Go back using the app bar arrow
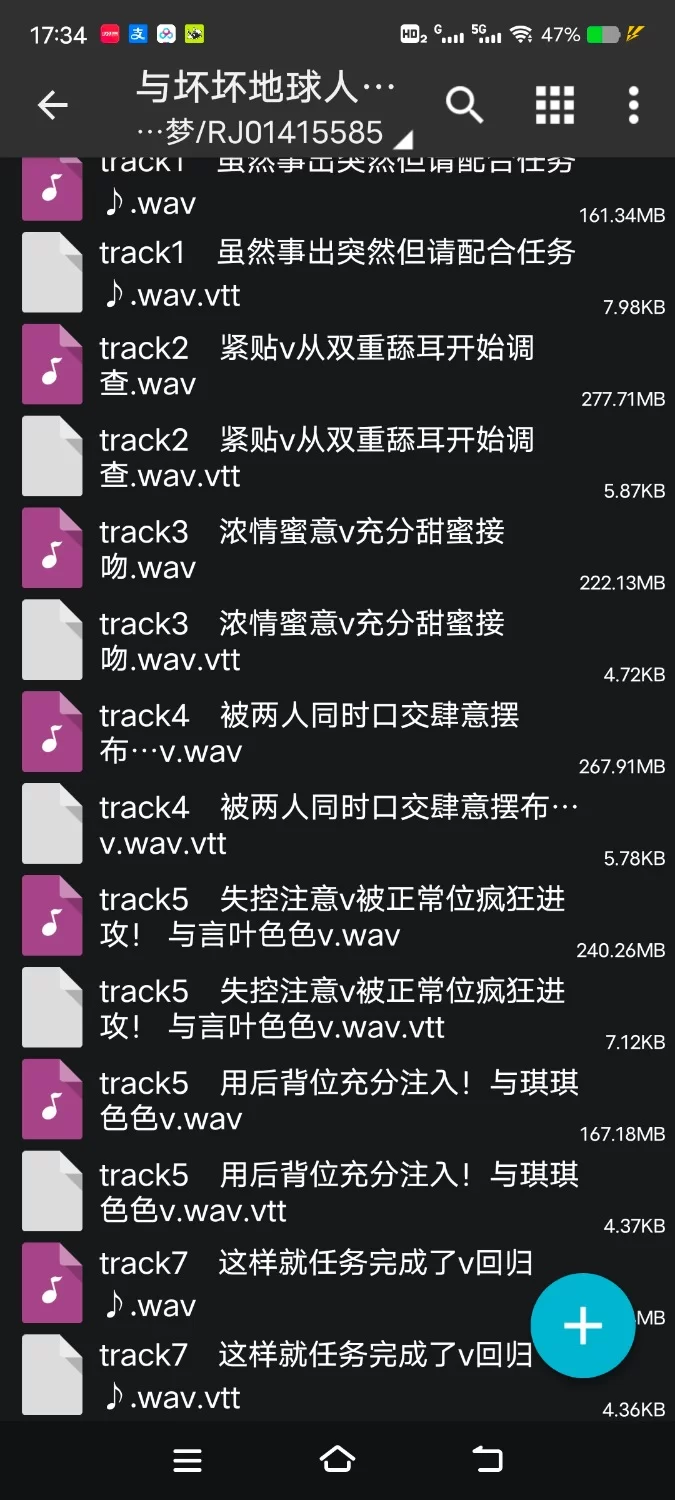This screenshot has width=675, height=1500. (x=52, y=104)
